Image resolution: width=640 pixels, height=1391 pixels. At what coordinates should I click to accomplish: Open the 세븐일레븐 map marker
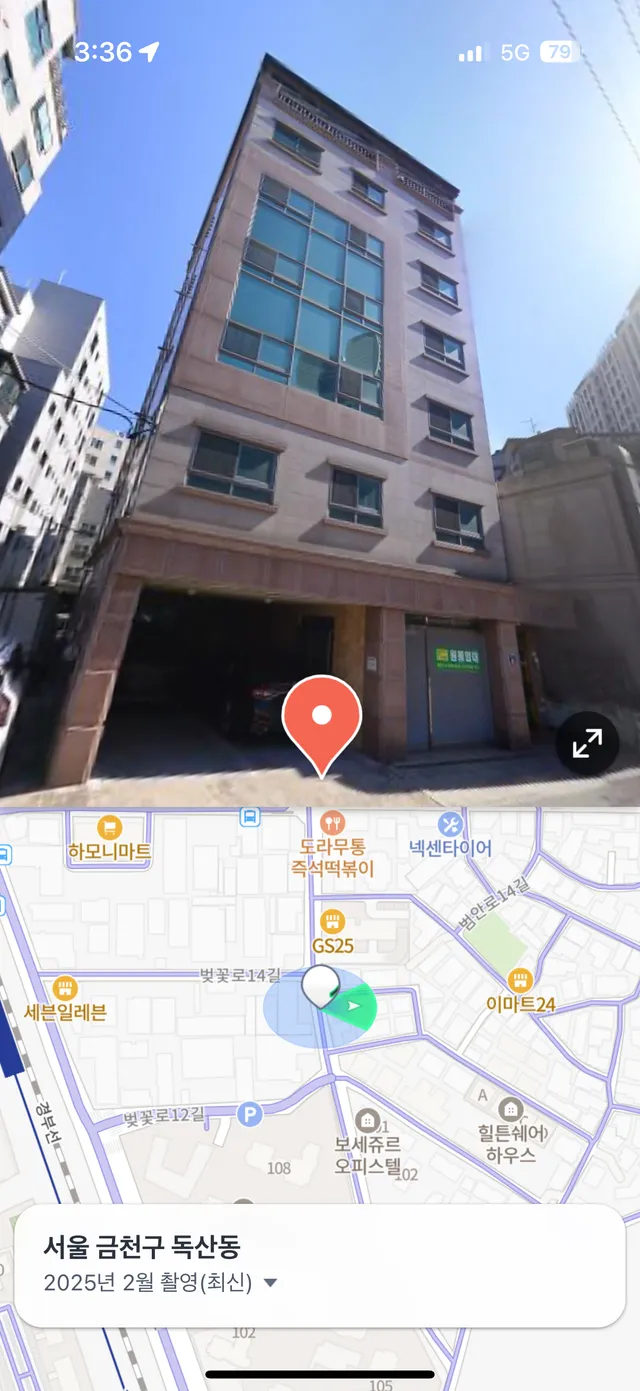click(65, 989)
